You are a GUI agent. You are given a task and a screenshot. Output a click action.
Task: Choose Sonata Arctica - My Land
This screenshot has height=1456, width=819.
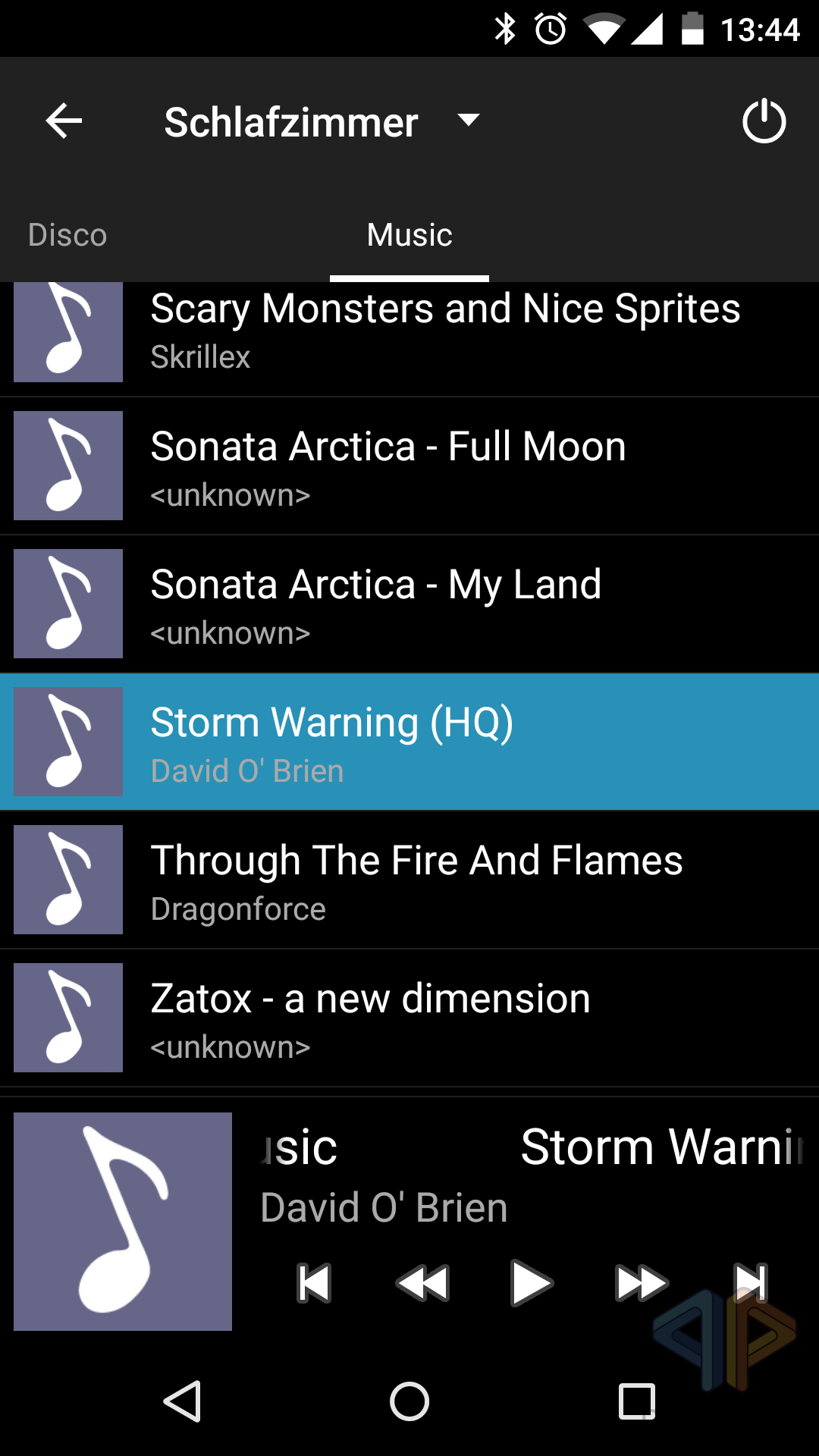pyautogui.click(x=409, y=604)
